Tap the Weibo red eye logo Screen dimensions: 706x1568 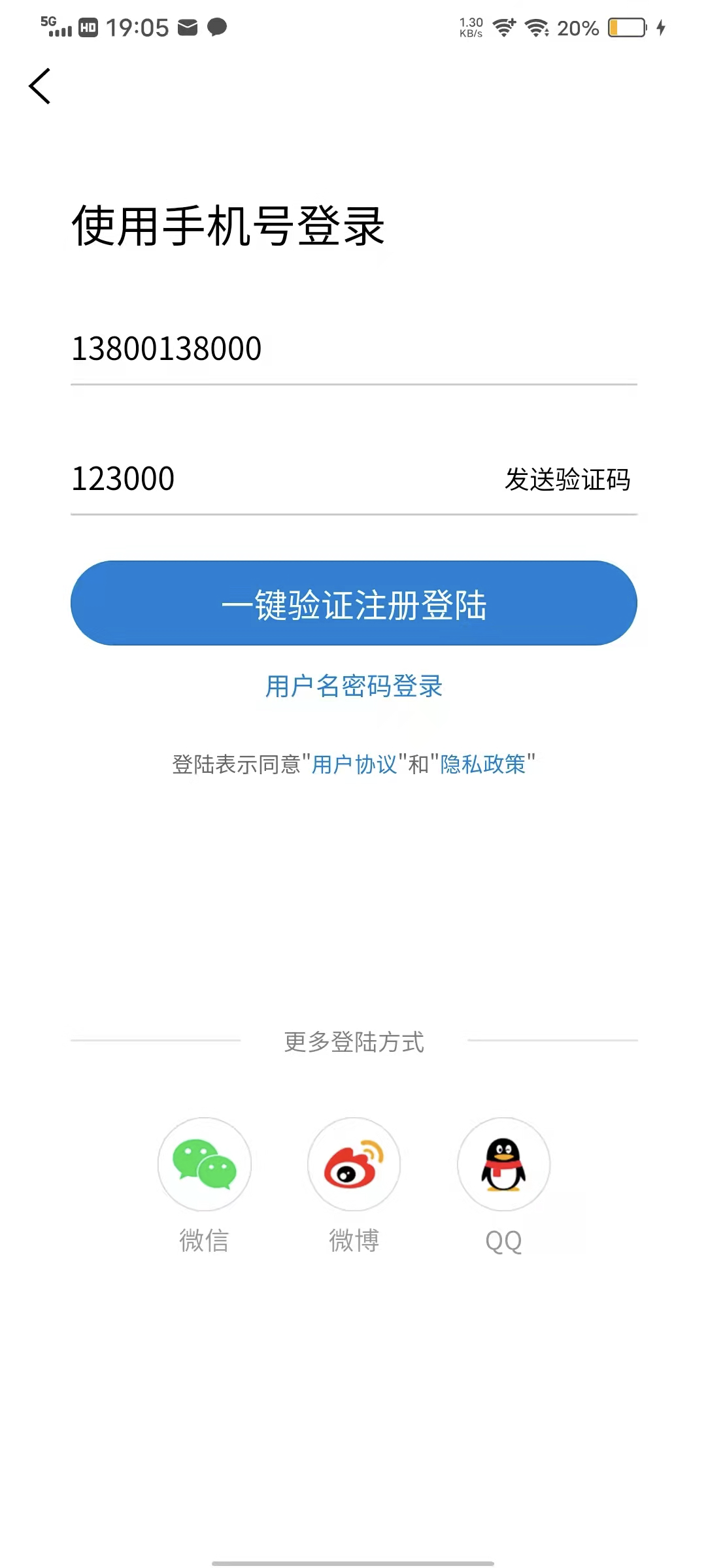pyautogui.click(x=354, y=1165)
